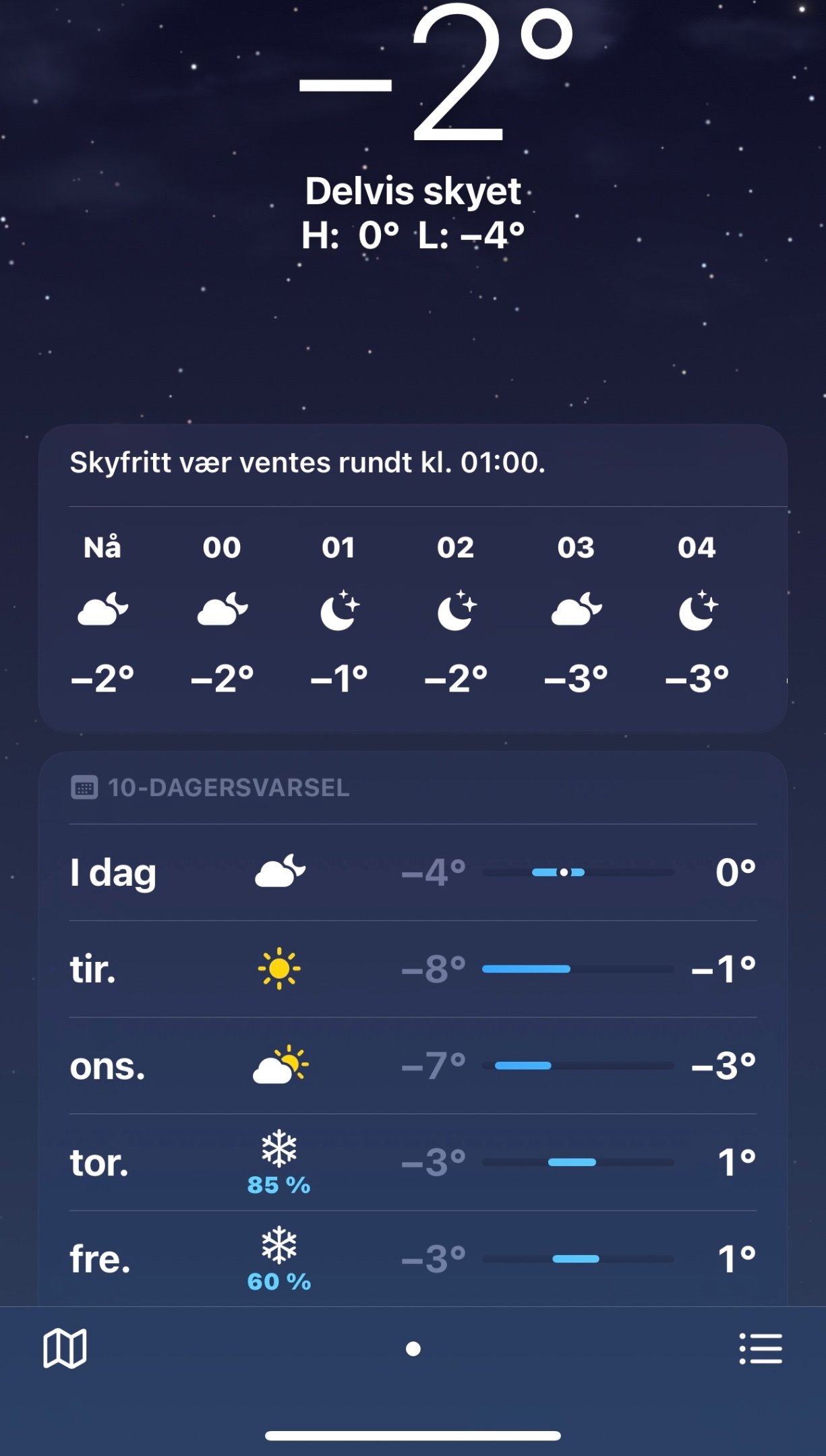Open the fre. forecast row
This screenshot has height=1456, width=826.
point(413,1258)
